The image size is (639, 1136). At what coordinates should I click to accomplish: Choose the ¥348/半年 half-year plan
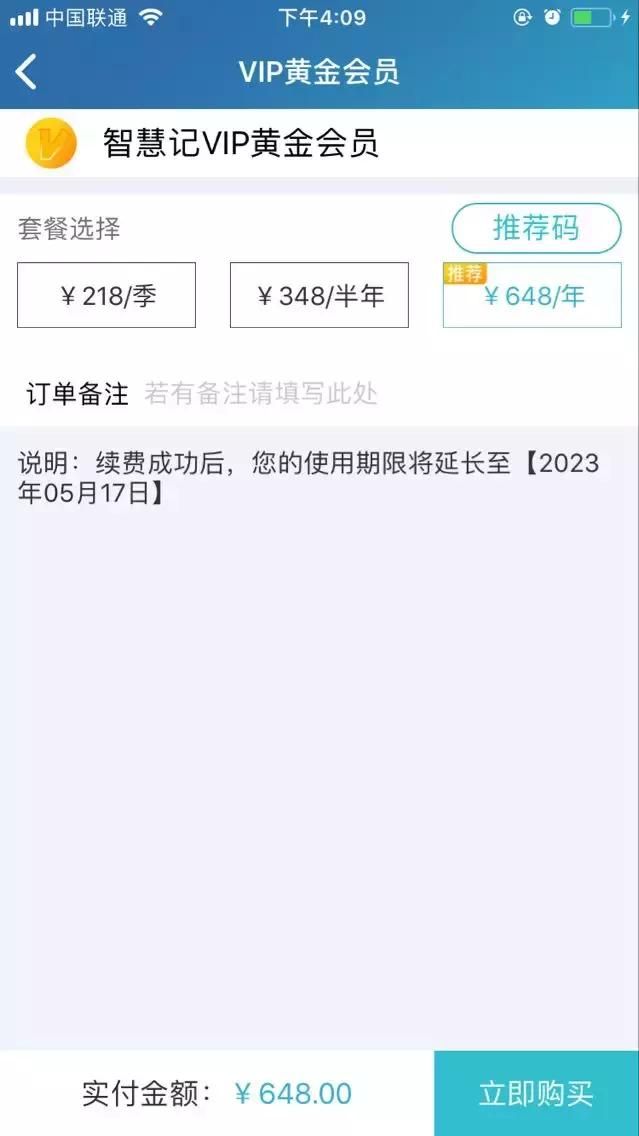pos(320,295)
